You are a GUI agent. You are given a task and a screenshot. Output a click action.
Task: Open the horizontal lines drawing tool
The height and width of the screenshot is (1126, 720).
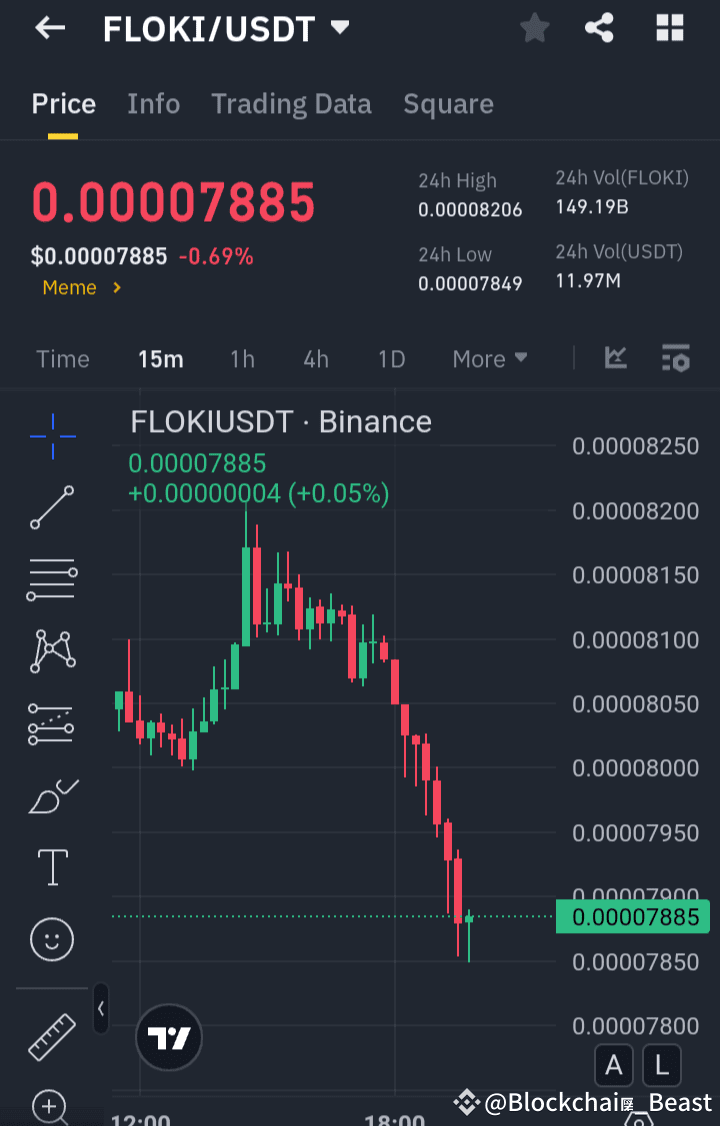(51, 579)
